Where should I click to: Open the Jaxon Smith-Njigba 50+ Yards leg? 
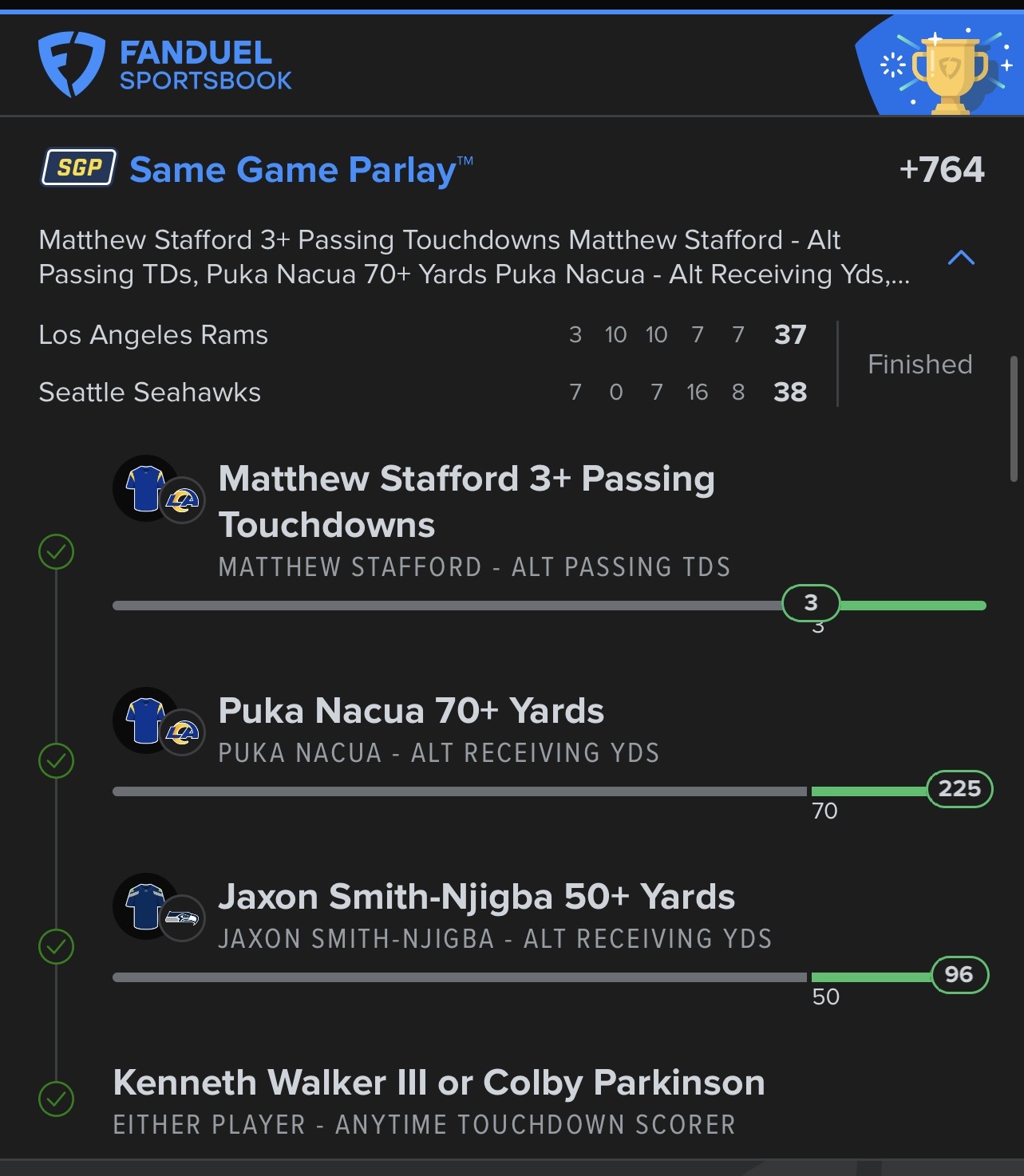pos(476,897)
